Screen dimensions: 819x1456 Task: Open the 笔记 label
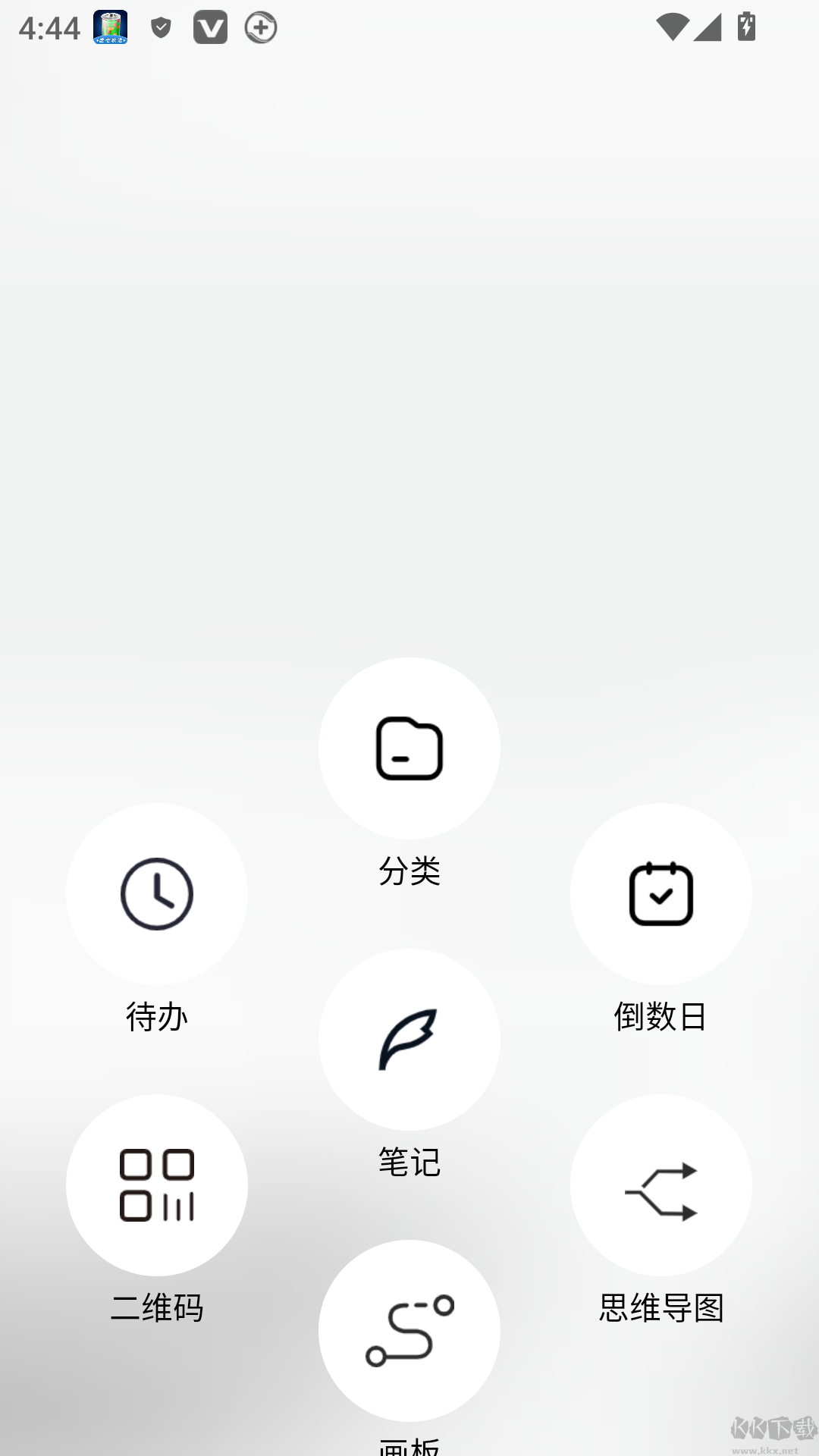(409, 1163)
